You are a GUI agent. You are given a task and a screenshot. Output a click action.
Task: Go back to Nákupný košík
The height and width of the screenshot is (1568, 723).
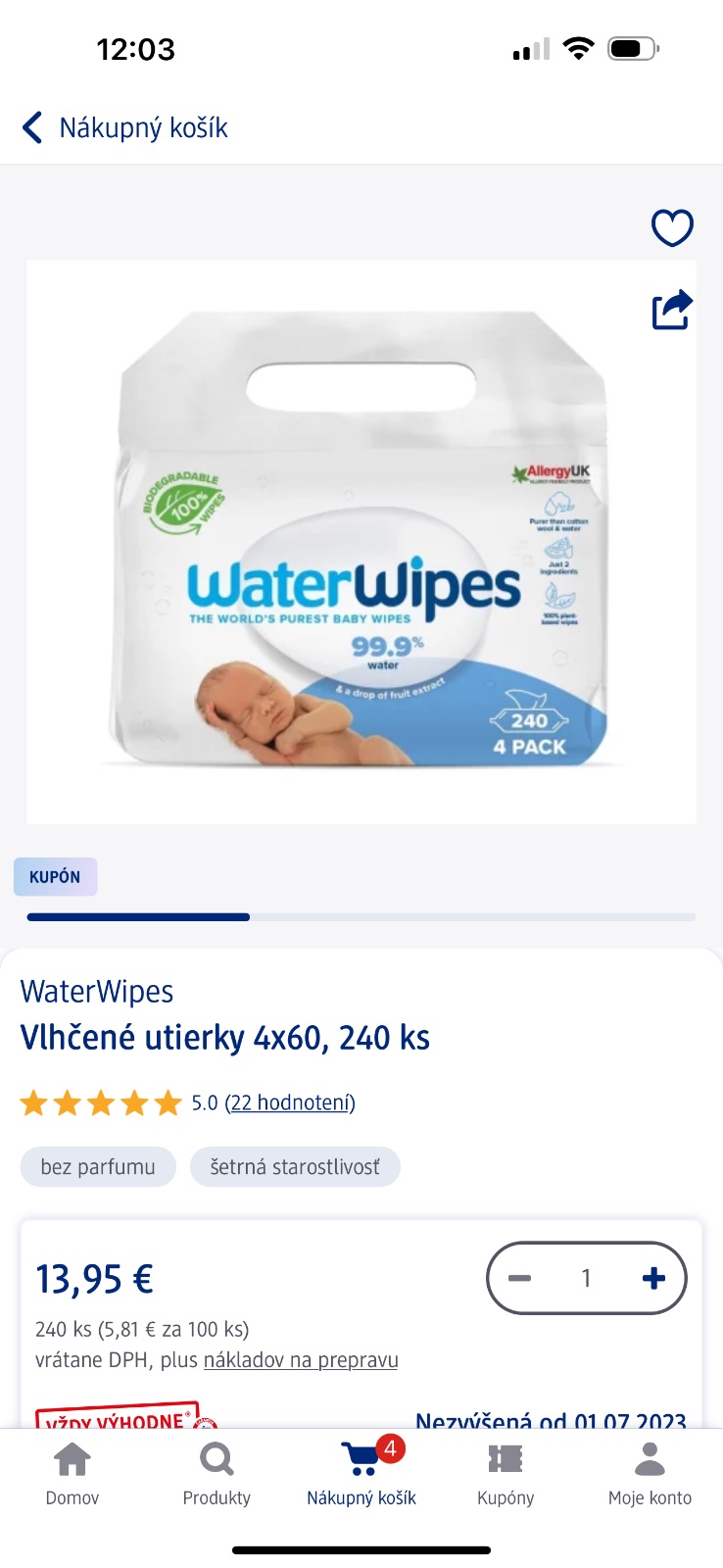pos(124,127)
